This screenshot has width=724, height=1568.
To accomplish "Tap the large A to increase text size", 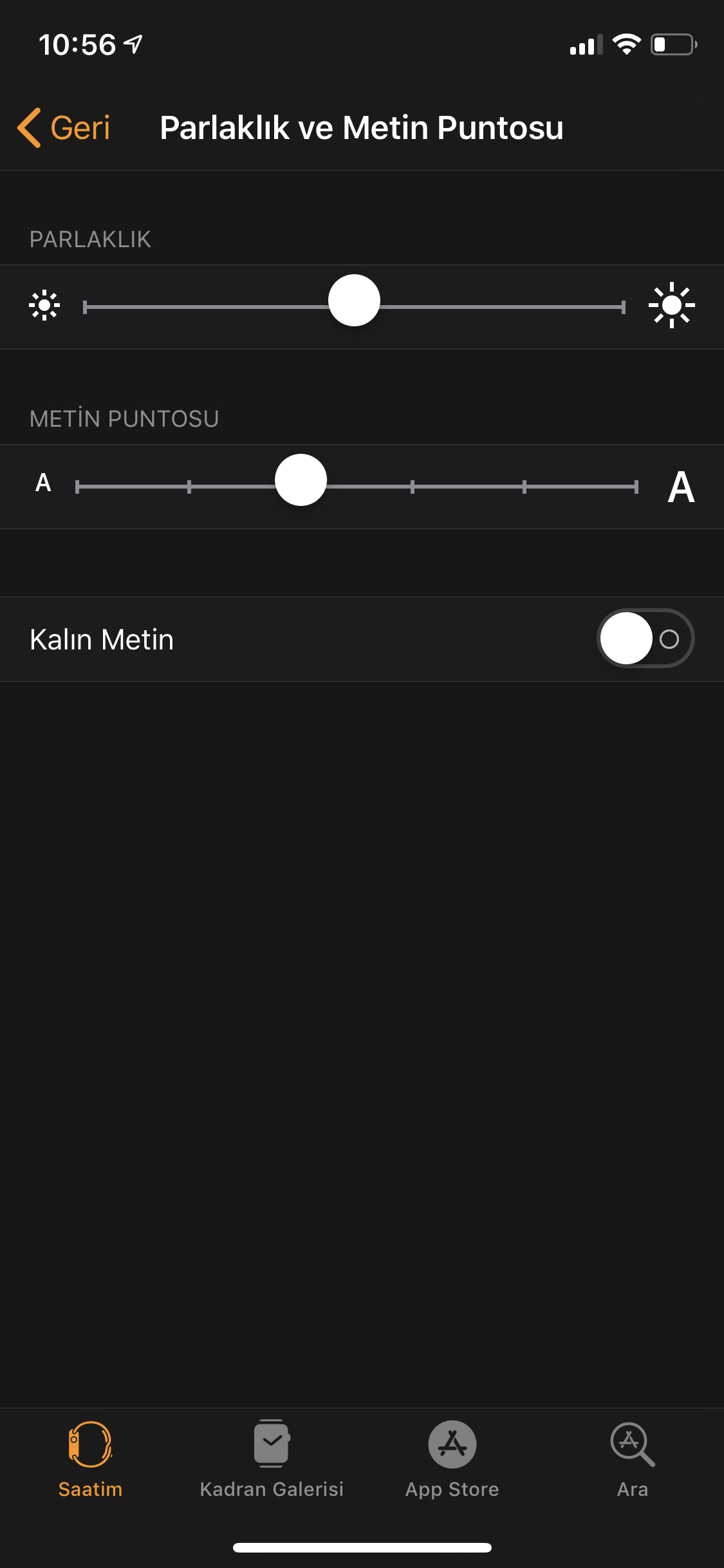I will [x=681, y=487].
